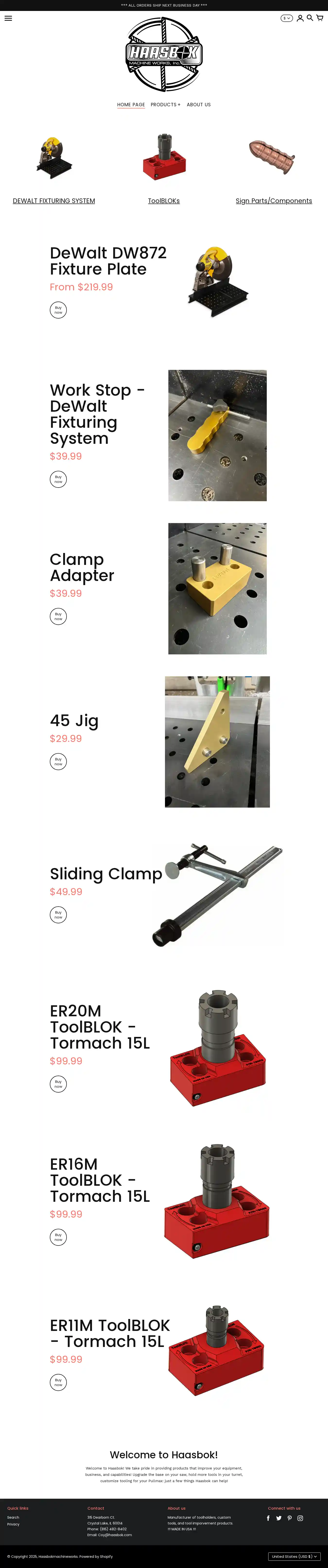328x1568 pixels.
Task: Buy the ER20M ToolBLOK now
Action: coord(58,1084)
